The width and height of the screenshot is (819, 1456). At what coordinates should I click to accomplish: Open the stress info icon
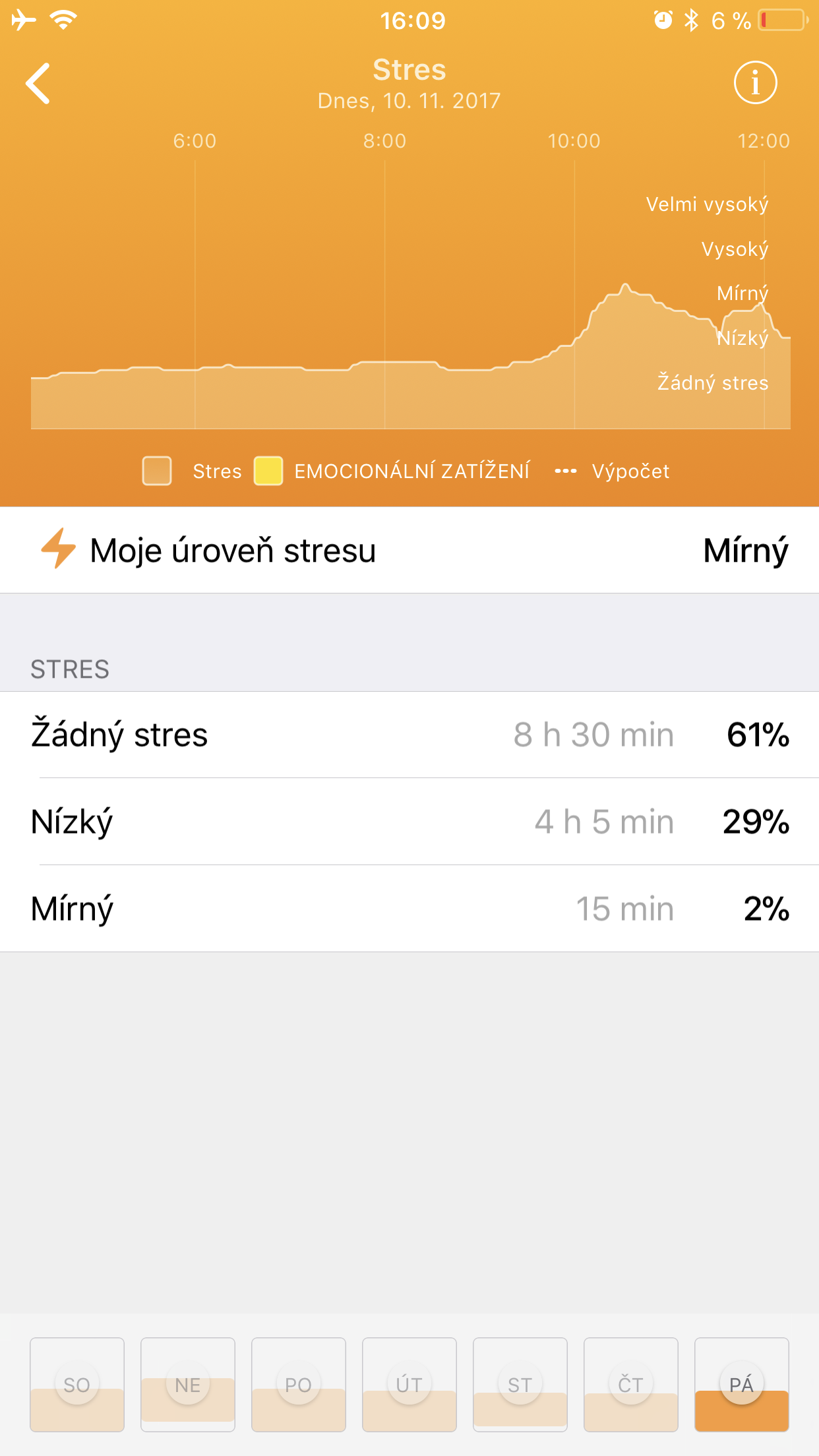point(755,83)
